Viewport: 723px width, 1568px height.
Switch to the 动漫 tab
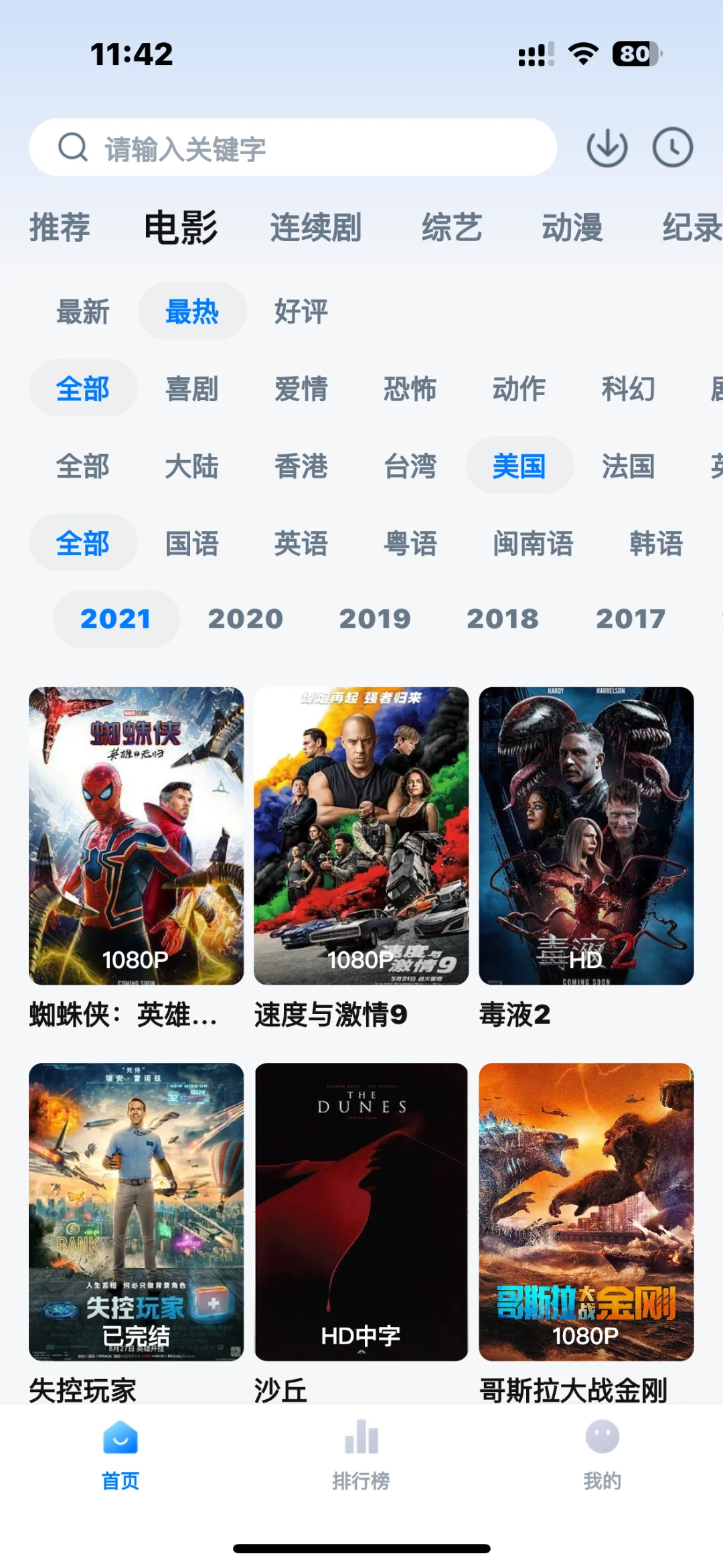coord(572,227)
